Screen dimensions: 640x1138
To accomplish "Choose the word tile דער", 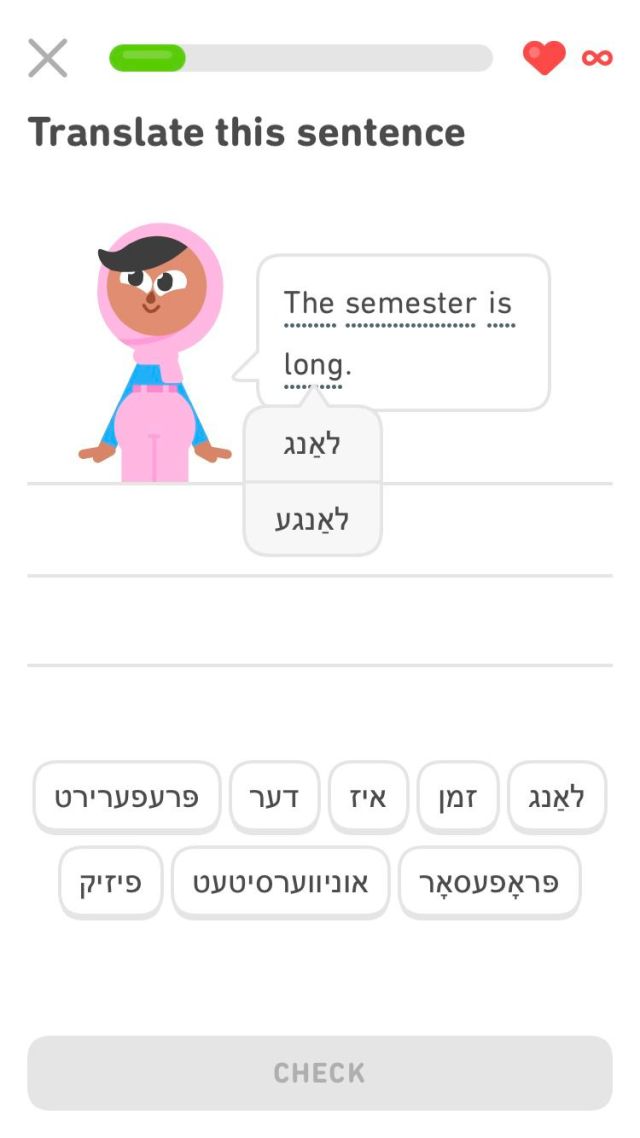I will (274, 798).
